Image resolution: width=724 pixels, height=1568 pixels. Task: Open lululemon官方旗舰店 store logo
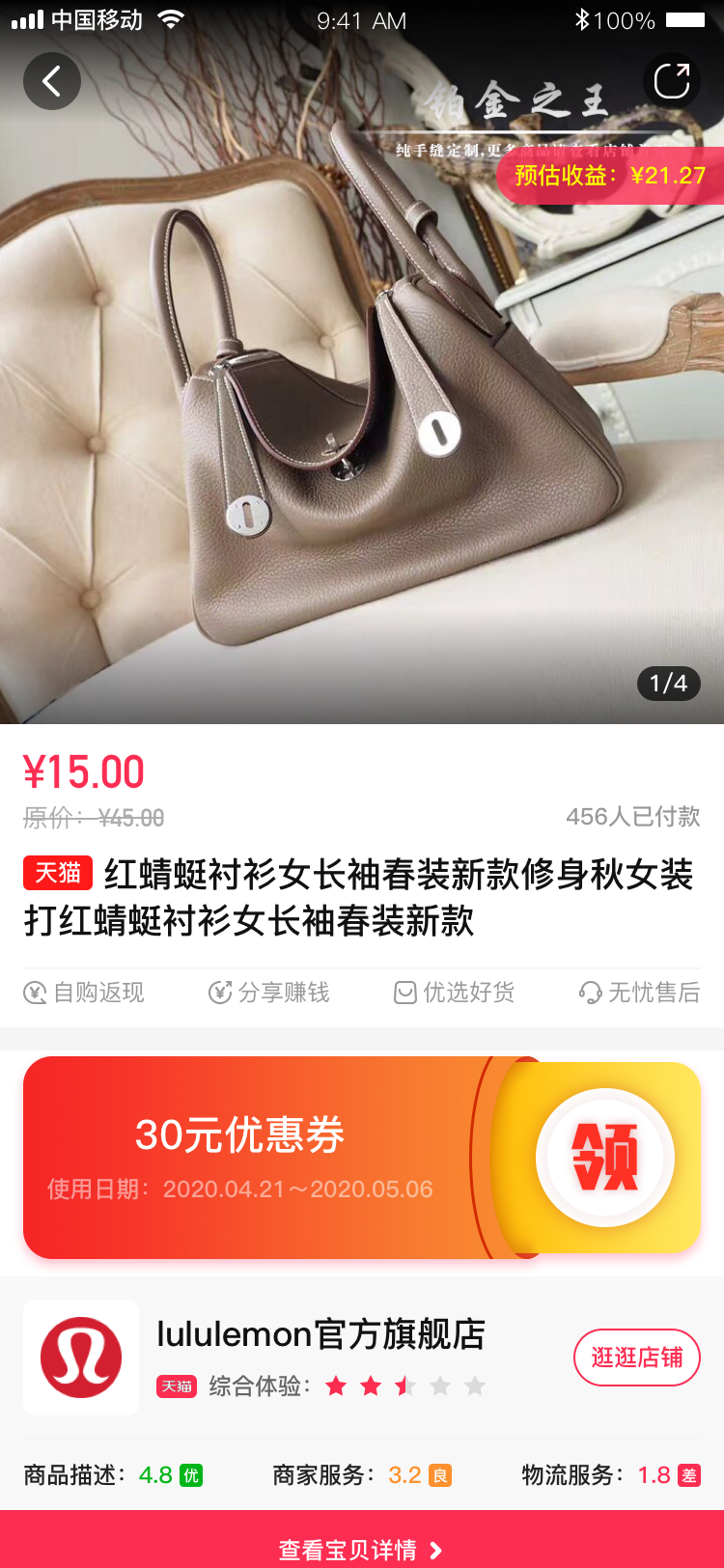tap(81, 1358)
